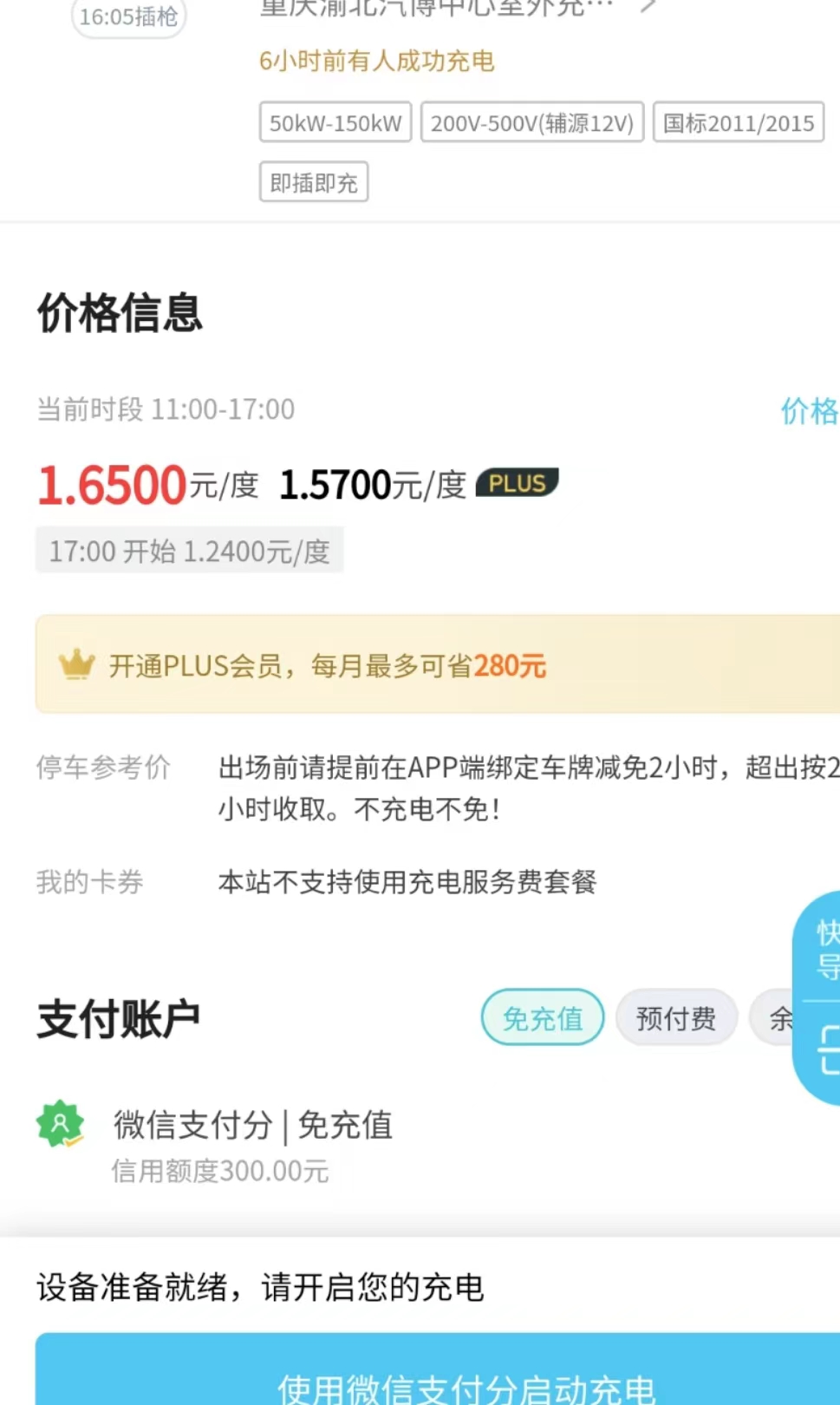Select the 免充值 payment option
This screenshot has height=1405, width=840.
tap(543, 1017)
